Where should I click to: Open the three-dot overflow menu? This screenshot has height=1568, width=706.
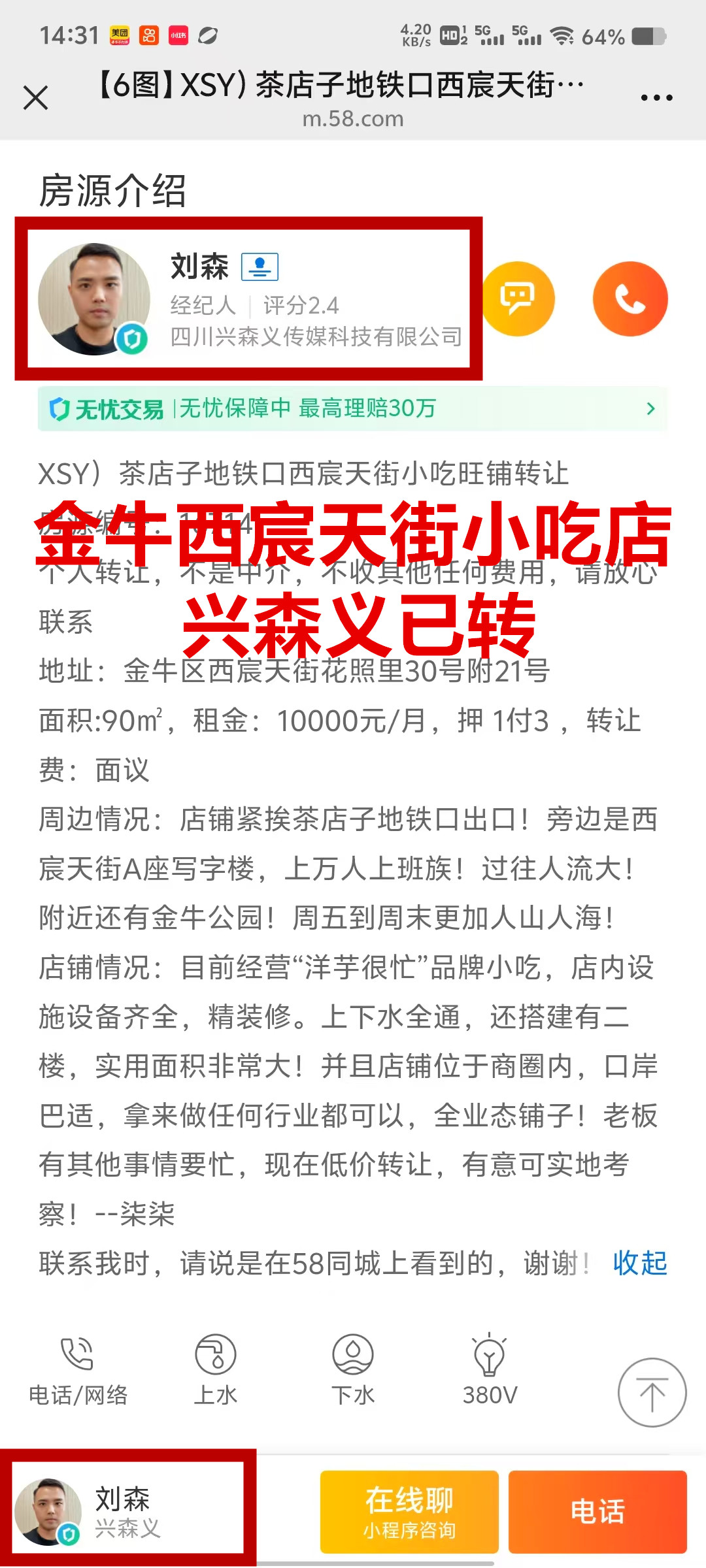pyautogui.click(x=656, y=98)
